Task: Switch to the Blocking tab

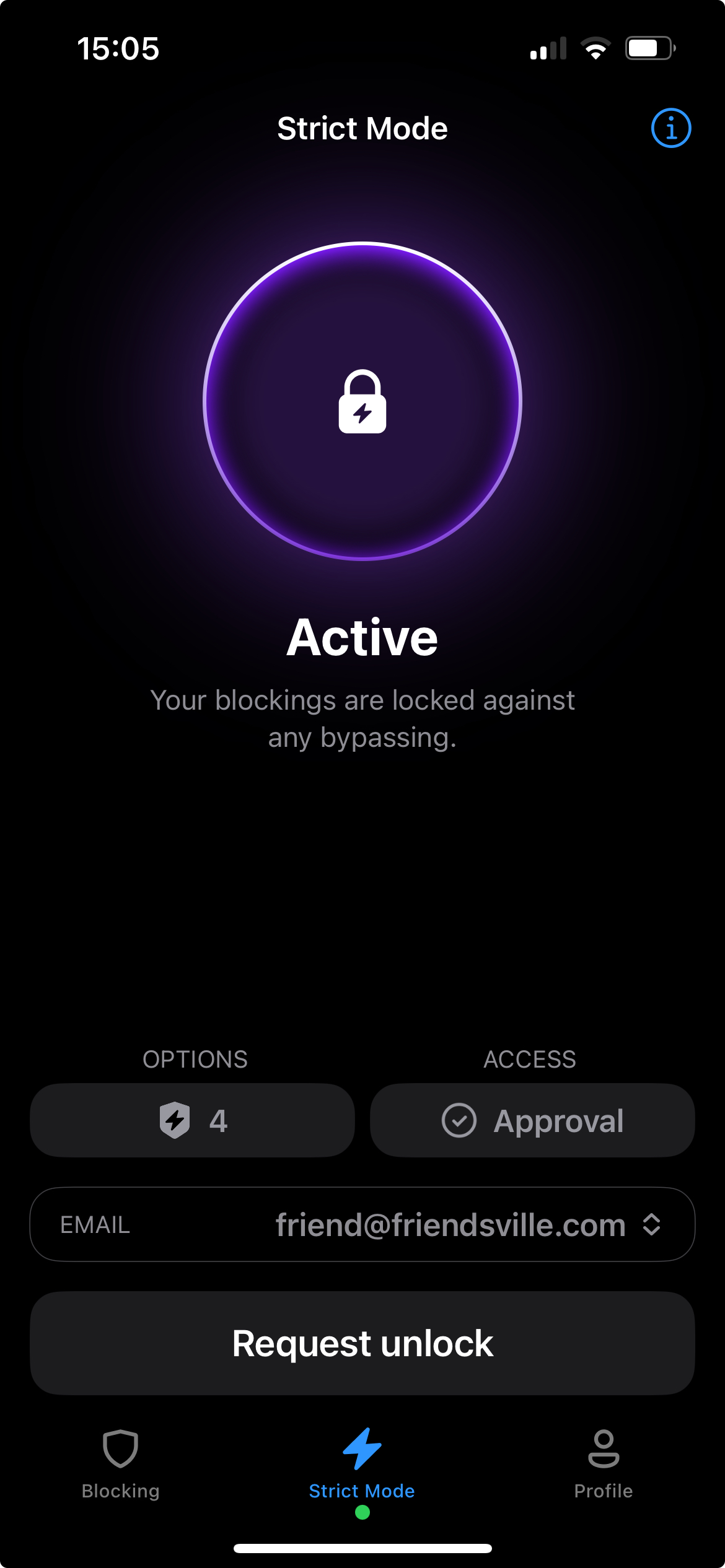Action: pos(121,1464)
